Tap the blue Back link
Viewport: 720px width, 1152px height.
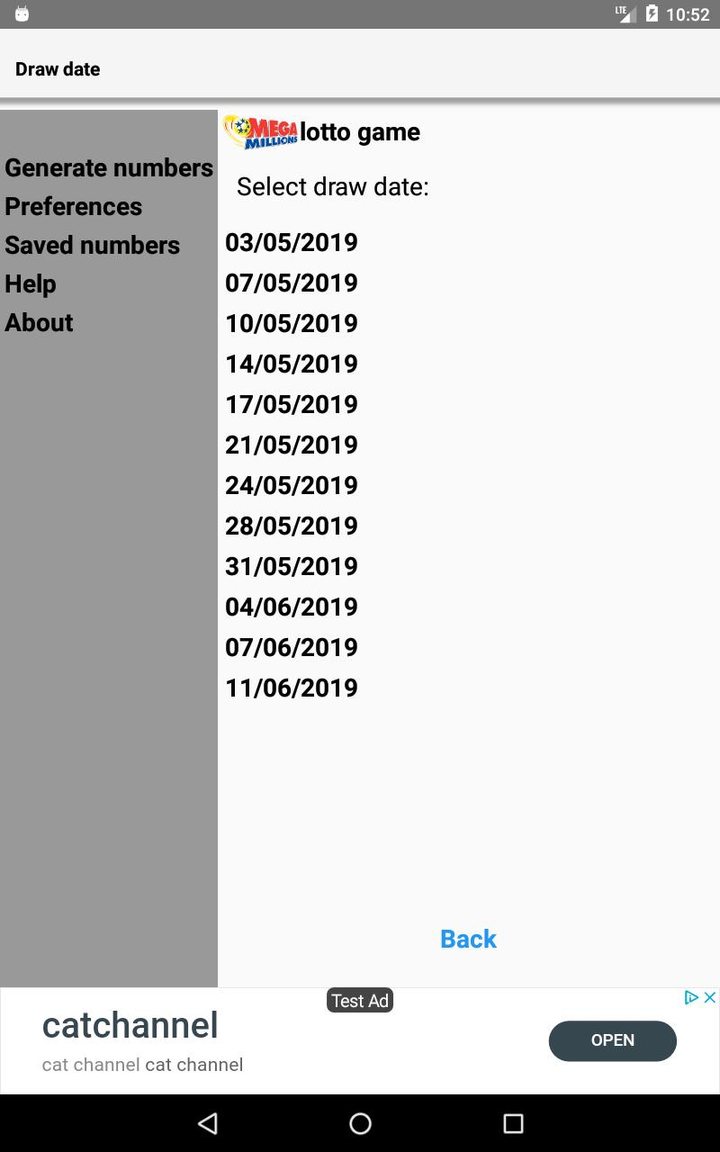point(468,939)
